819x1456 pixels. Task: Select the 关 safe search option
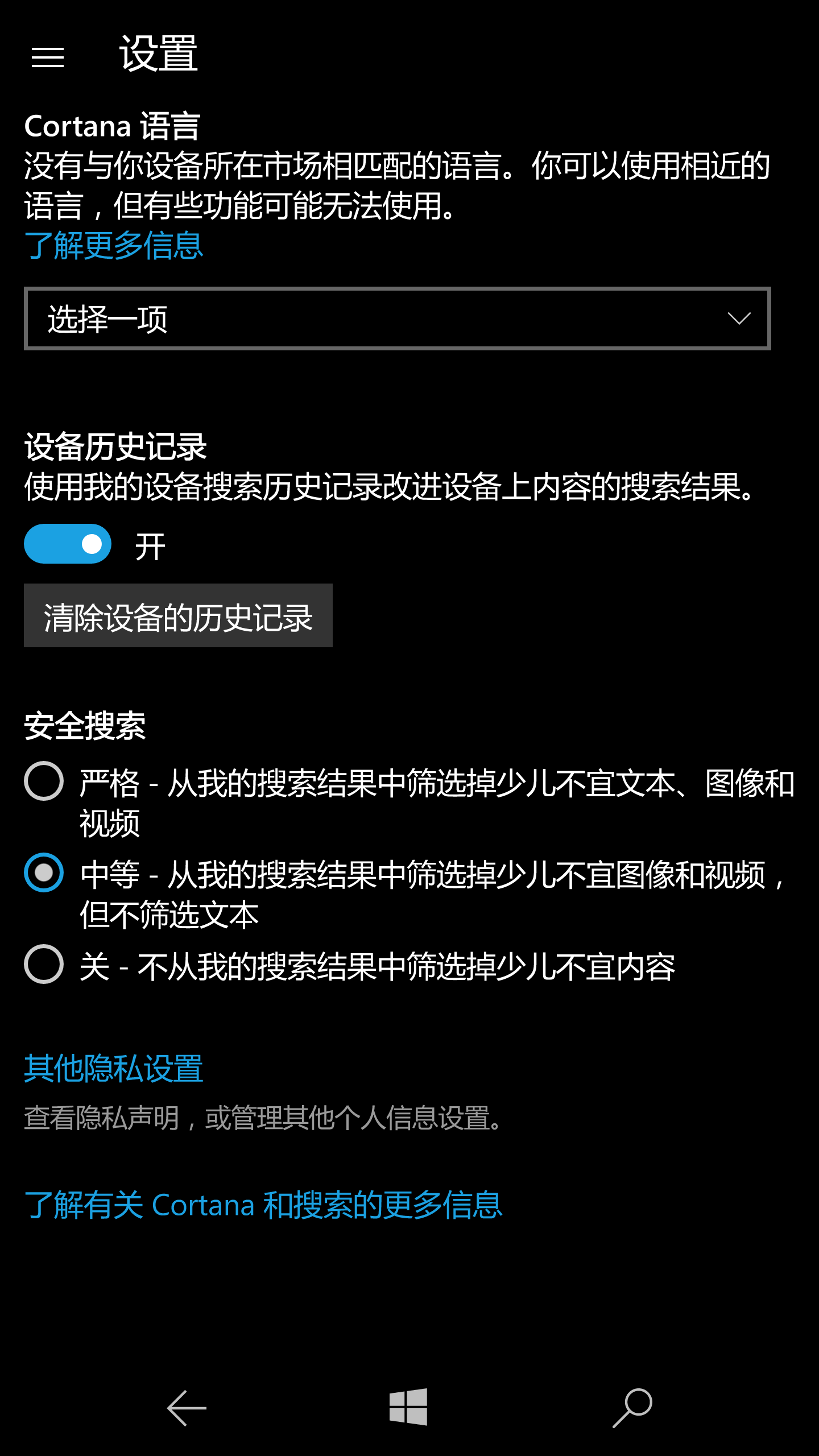click(x=44, y=965)
